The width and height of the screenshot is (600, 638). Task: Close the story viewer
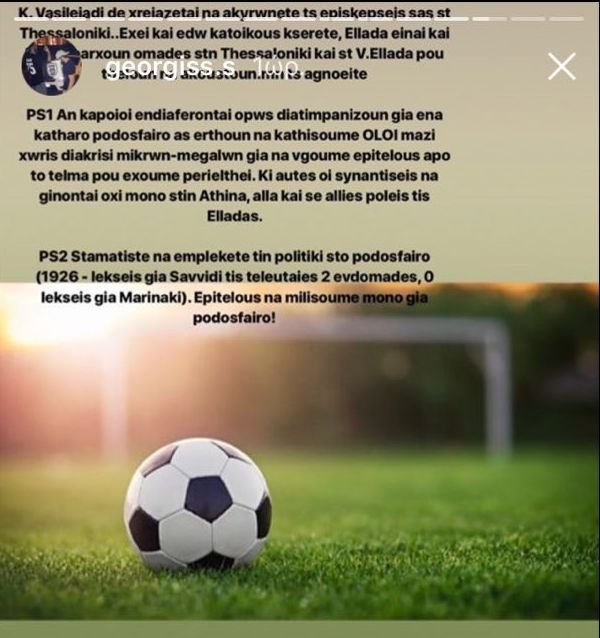(x=562, y=67)
